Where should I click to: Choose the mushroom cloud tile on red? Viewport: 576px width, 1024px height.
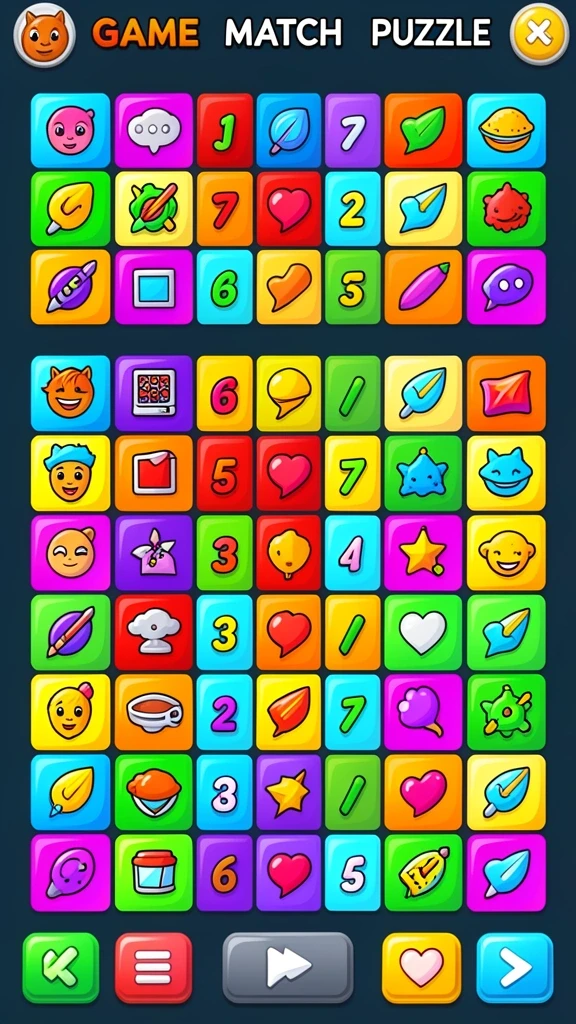[x=153, y=632]
